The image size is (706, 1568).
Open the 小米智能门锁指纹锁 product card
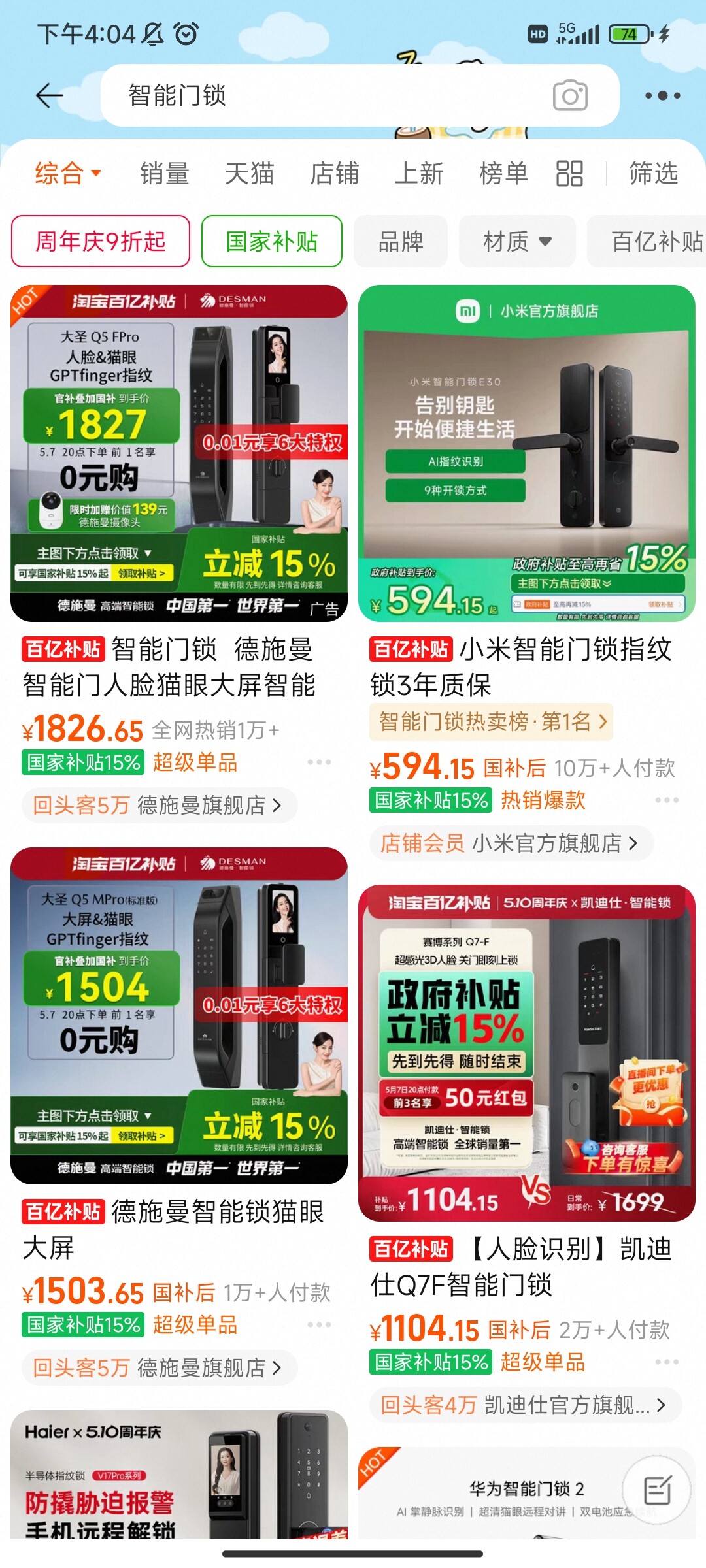526,453
